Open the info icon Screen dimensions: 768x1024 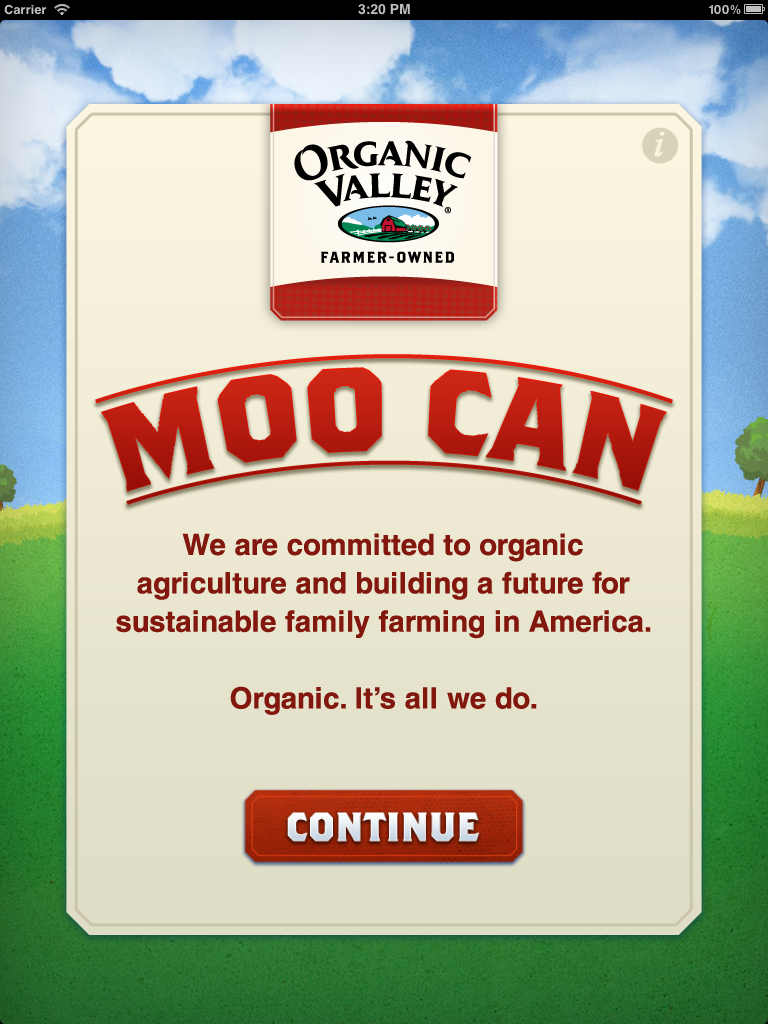(659, 146)
